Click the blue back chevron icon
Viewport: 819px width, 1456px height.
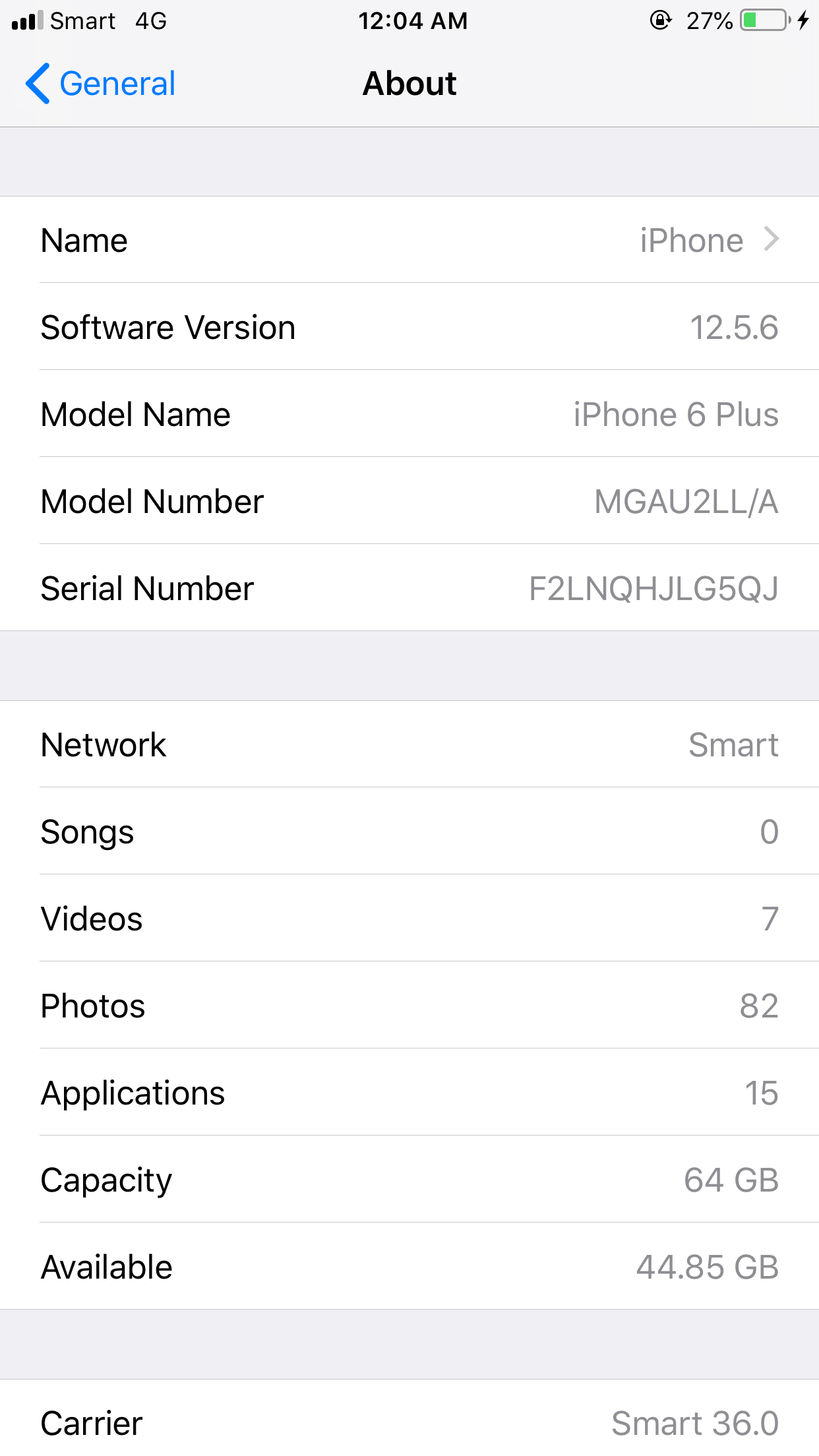click(x=38, y=83)
